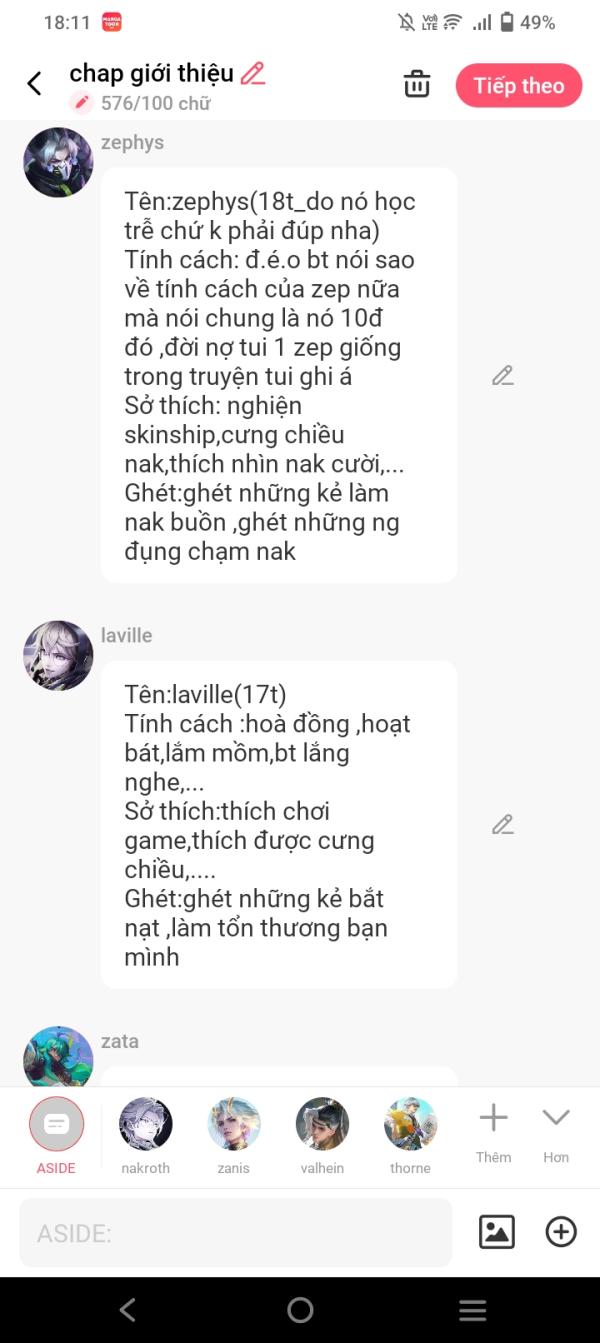Choose character valhein
This screenshot has height=1343, width=600.
pos(322,1126)
